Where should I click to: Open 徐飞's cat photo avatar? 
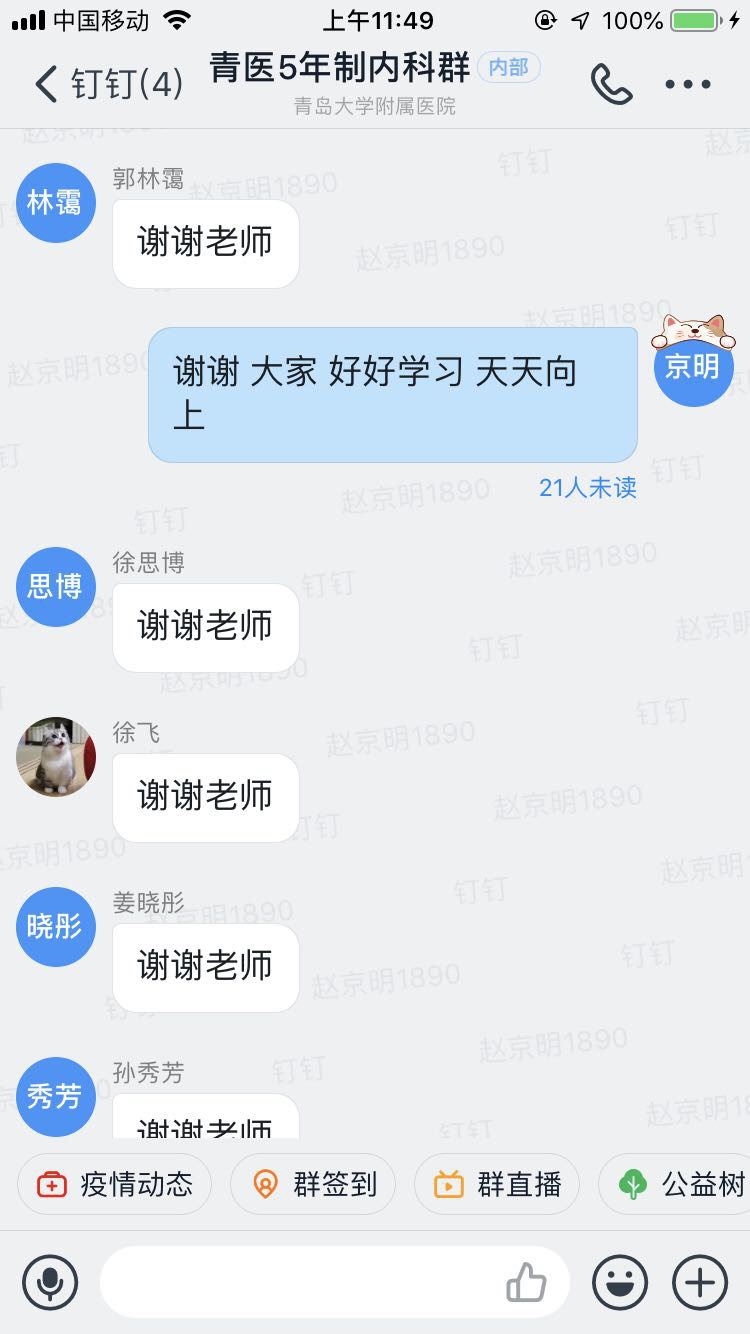[56, 757]
